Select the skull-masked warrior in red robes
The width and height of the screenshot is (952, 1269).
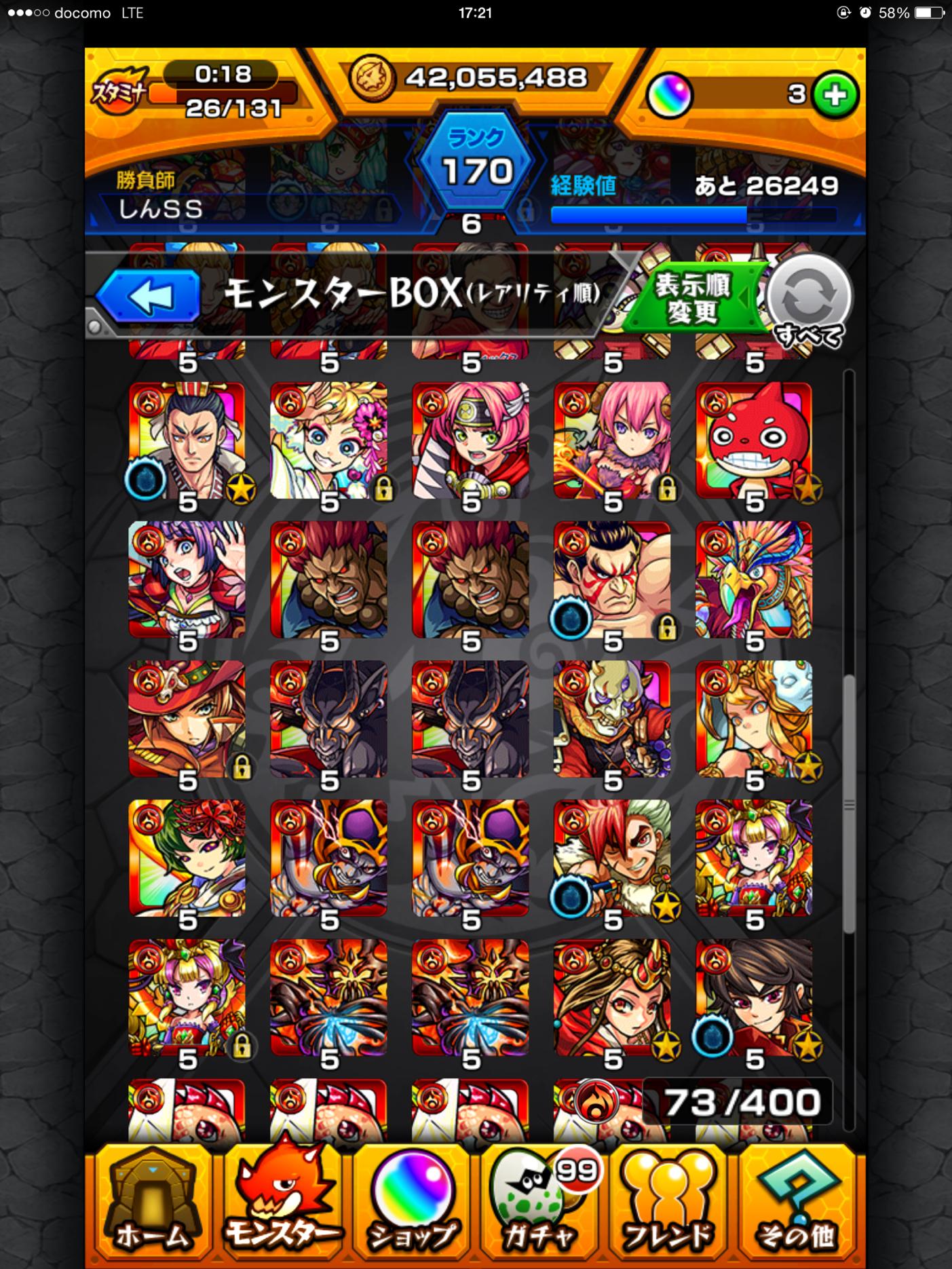(x=611, y=718)
